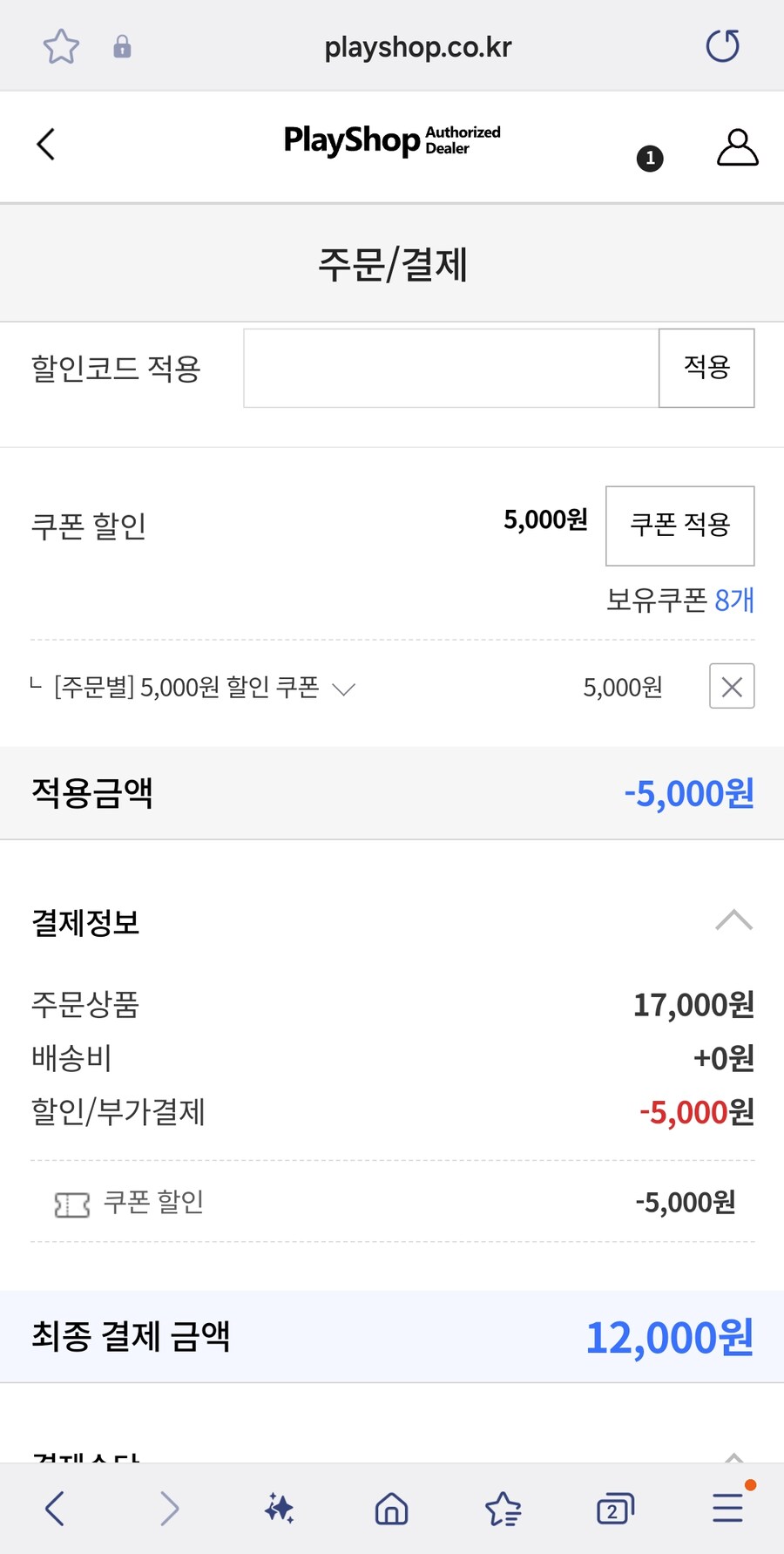Navigate back with the header back arrow

click(x=45, y=144)
